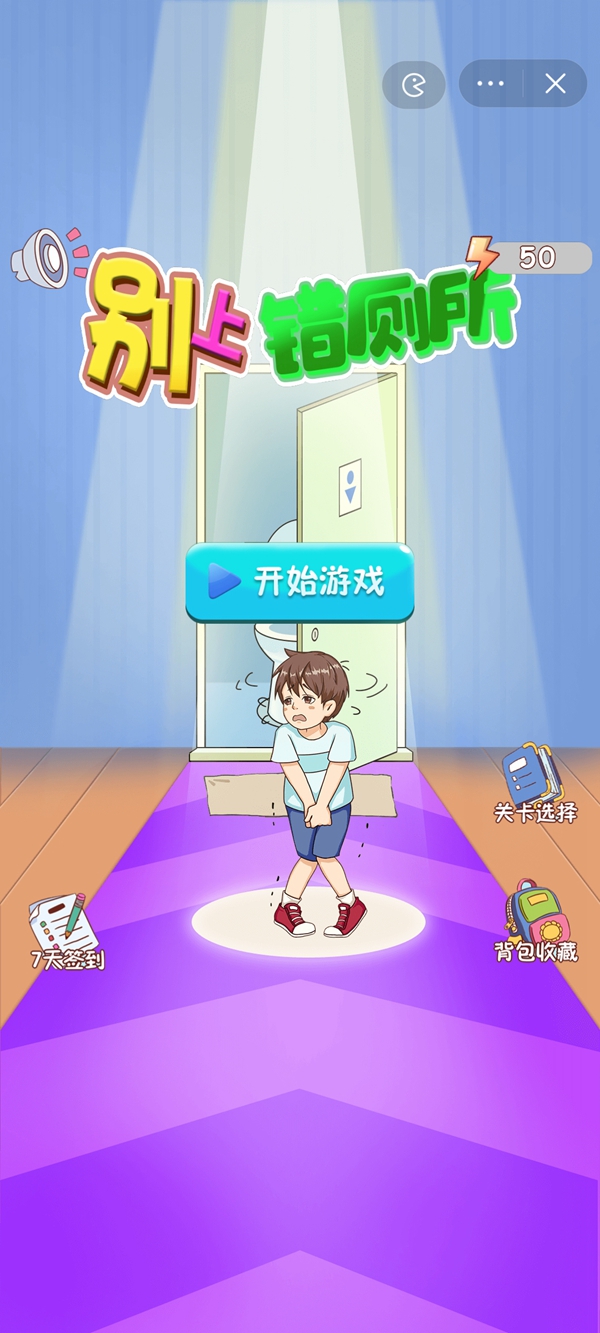Tap the 开始游戏 start game button
This screenshot has width=600, height=1333.
click(300, 581)
